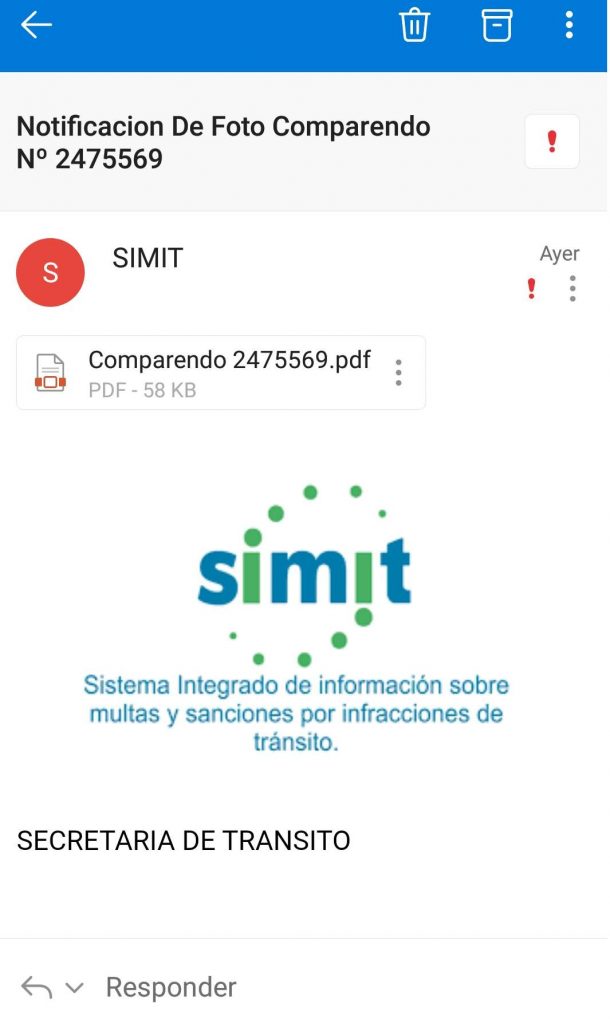Go back to the inbox
Screen dimensions: 610x1024
pyautogui.click(x=36, y=26)
